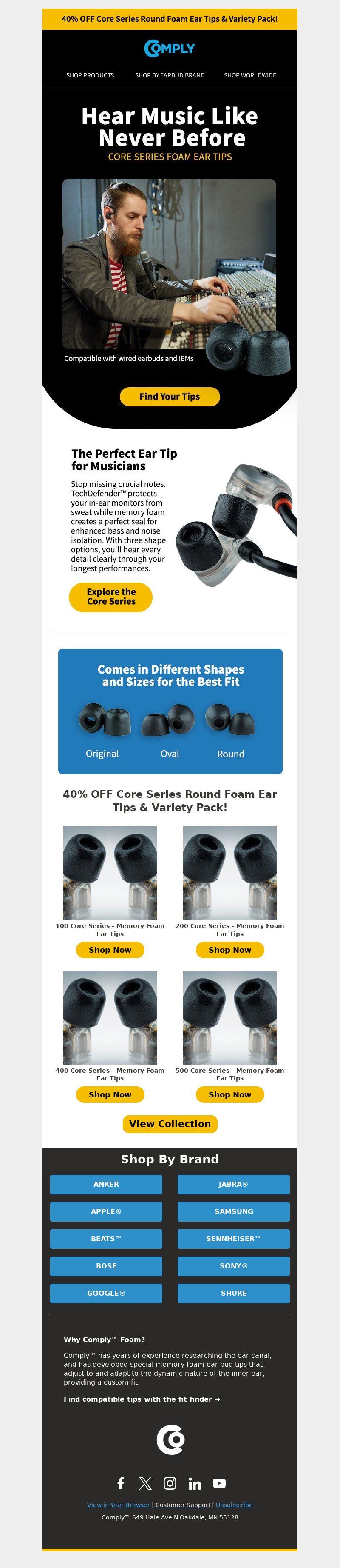Open the fit finder link
Image resolution: width=340 pixels, height=1568 pixels.
click(142, 1399)
